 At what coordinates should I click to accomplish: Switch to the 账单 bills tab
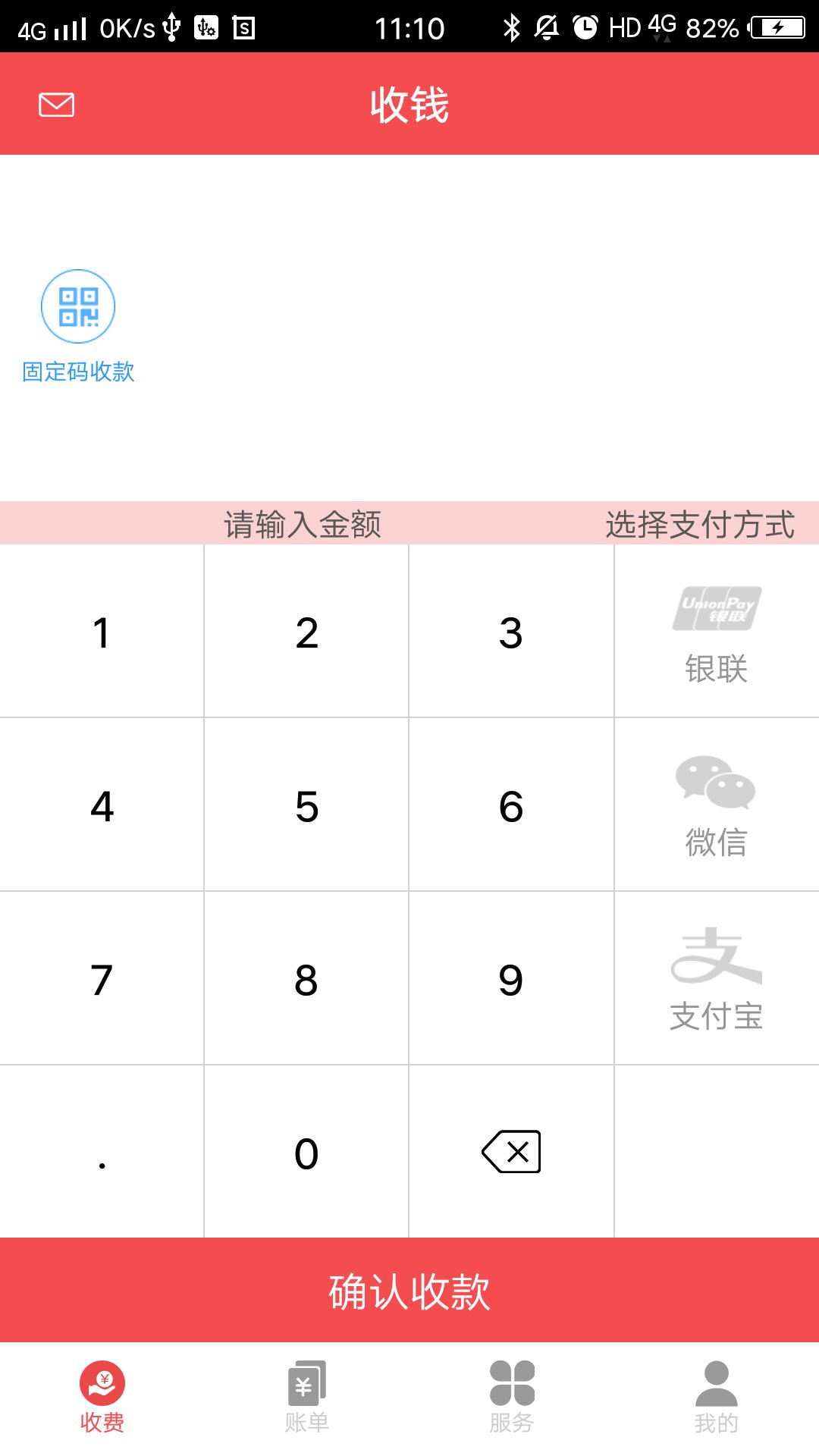[x=306, y=1397]
